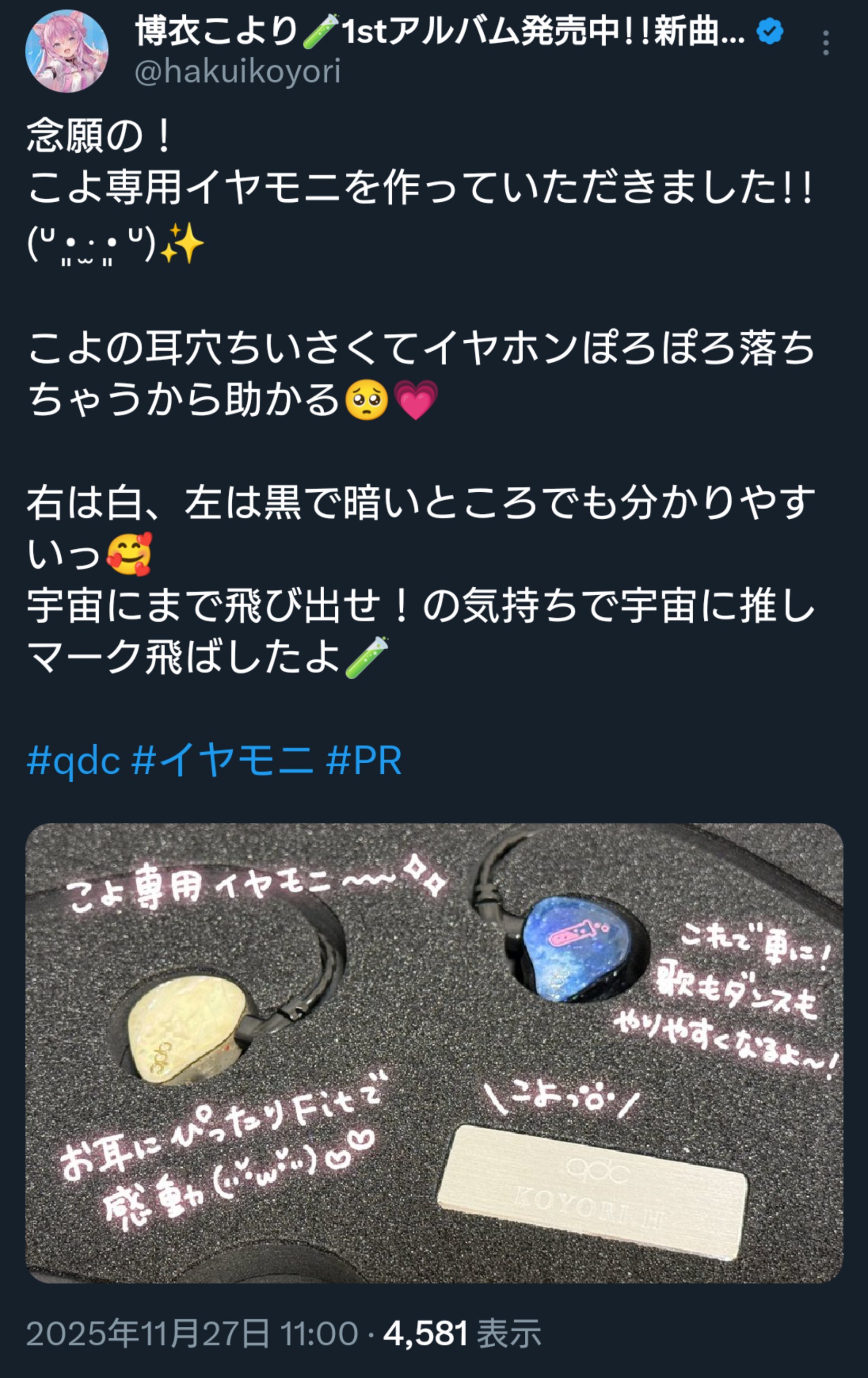Viewport: 868px width, 1378px height.
Task: Open the tweet's overflow menu
Action: [825, 43]
